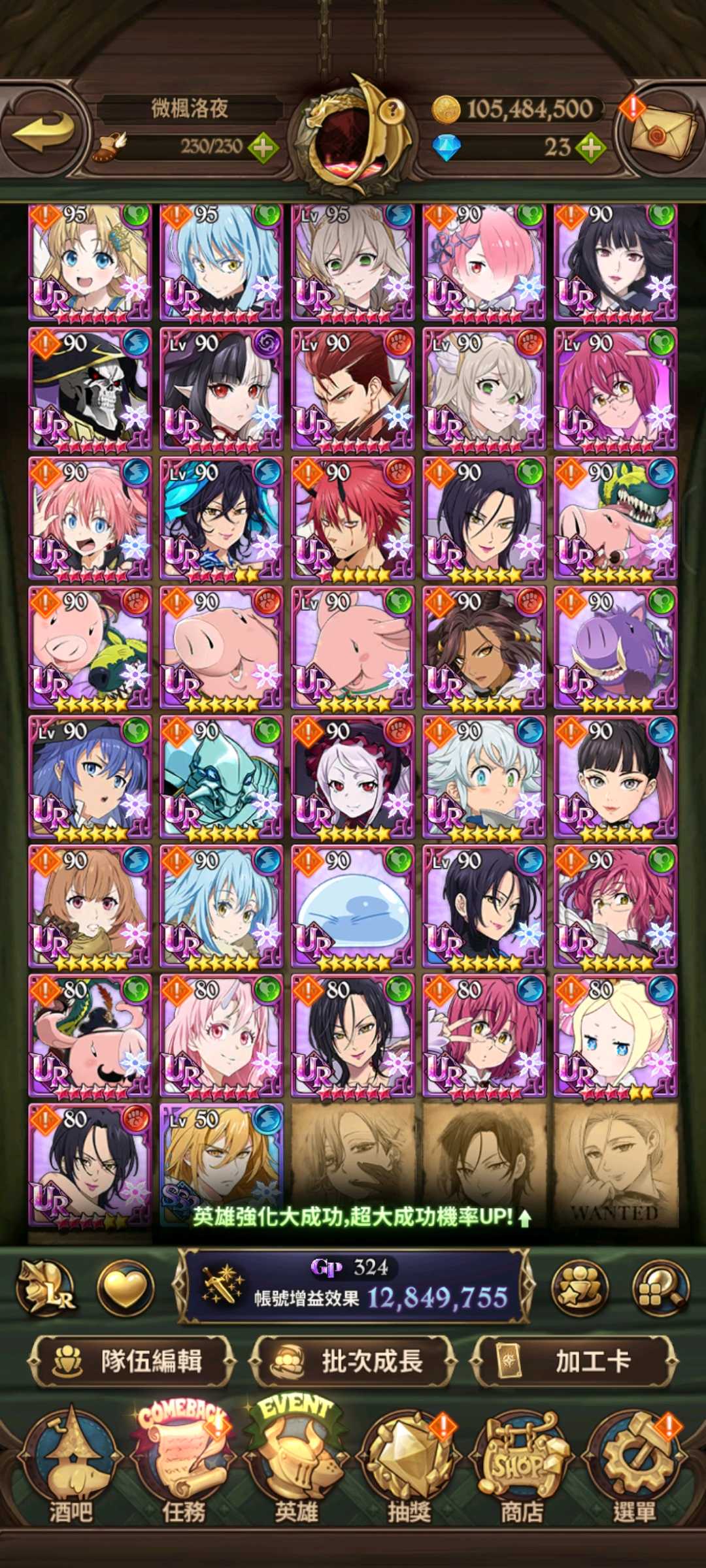
Task: Open 加工卡 card processing
Action: (574, 1362)
